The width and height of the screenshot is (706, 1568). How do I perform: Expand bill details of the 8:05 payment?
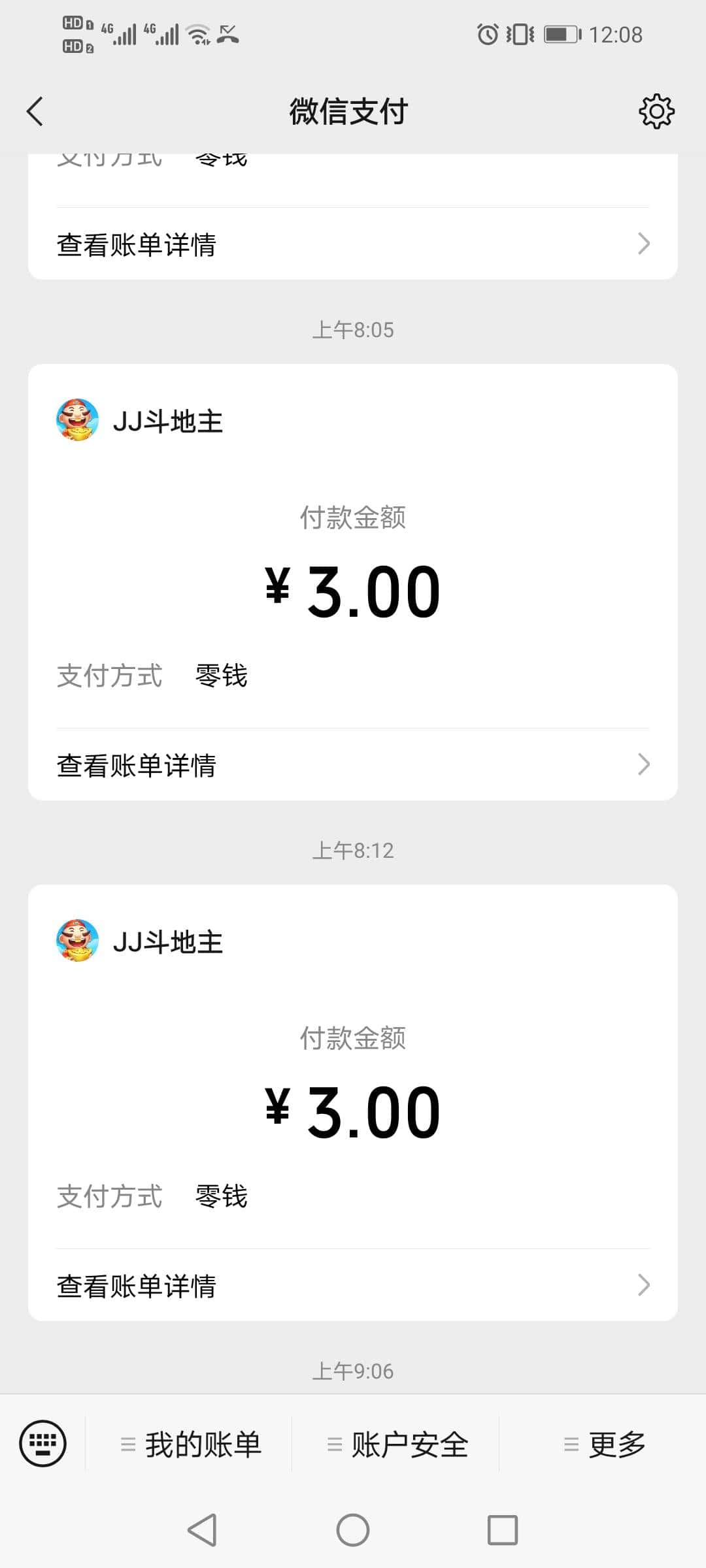[x=353, y=764]
